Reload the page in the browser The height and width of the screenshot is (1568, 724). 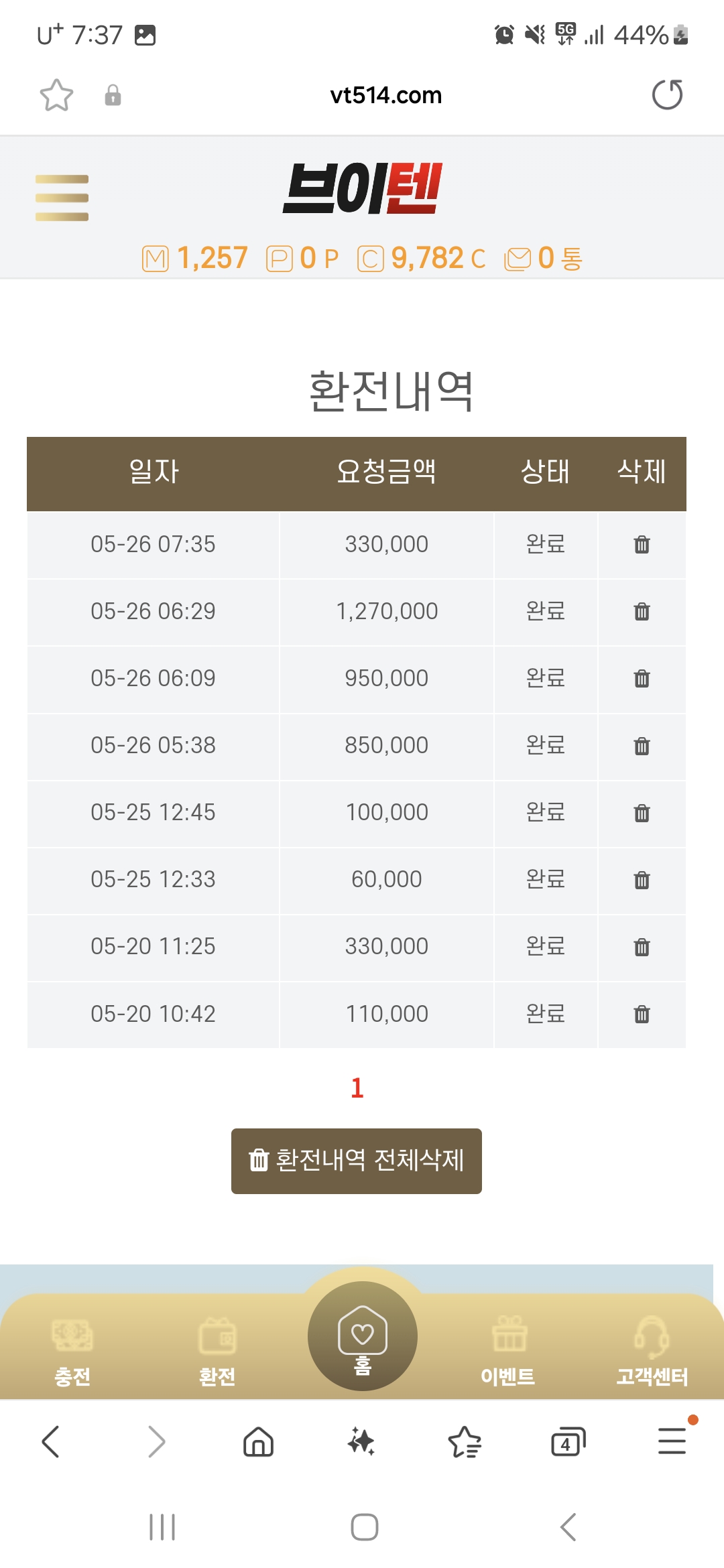coord(667,94)
